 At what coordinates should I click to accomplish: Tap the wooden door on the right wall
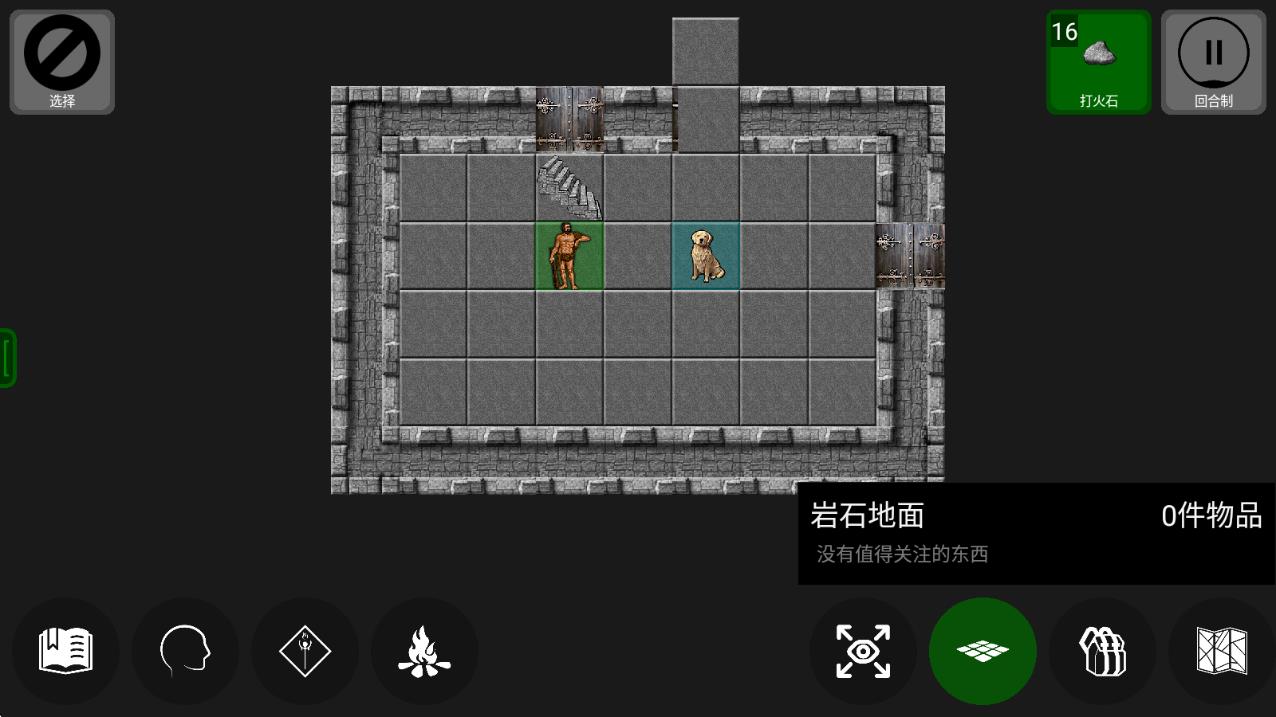[910, 256]
